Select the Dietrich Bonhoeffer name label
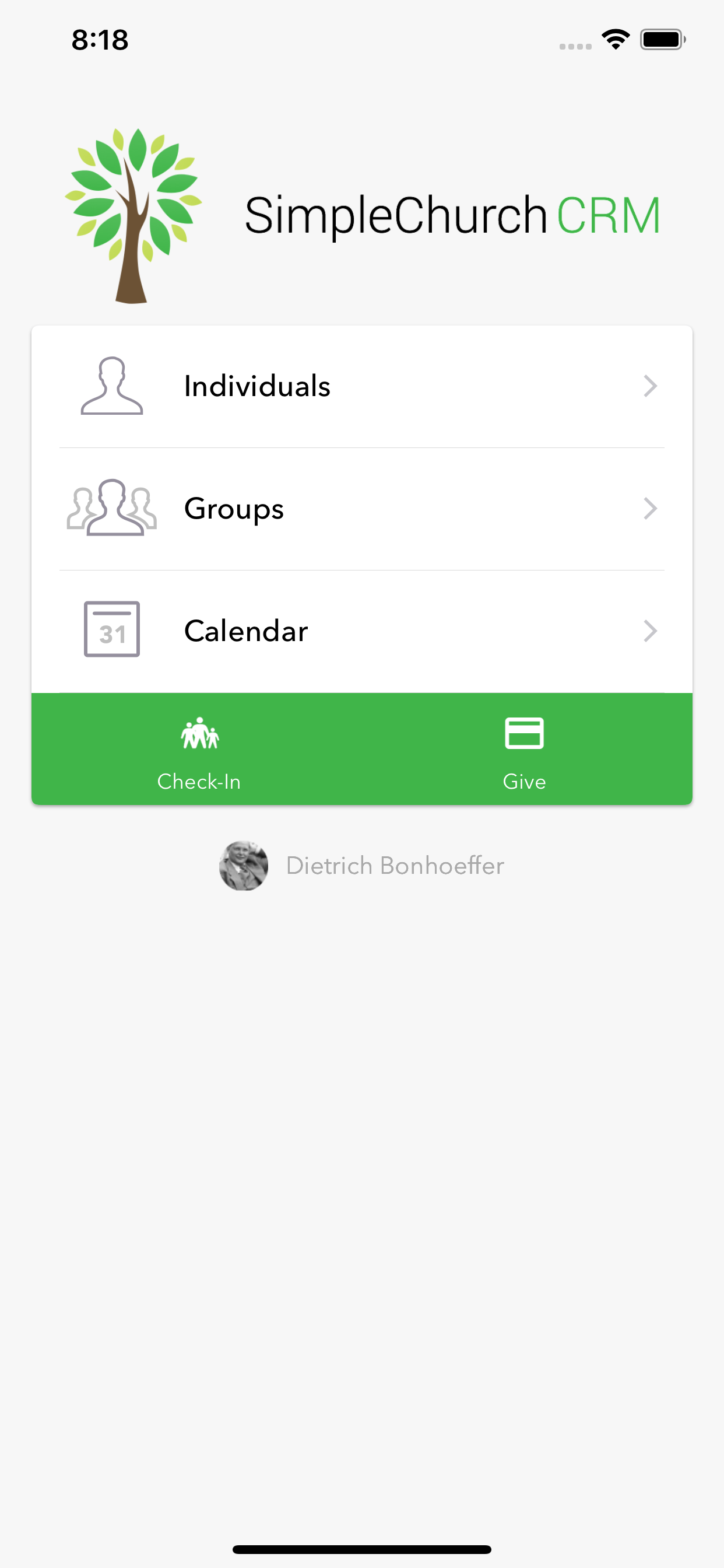 [x=394, y=866]
